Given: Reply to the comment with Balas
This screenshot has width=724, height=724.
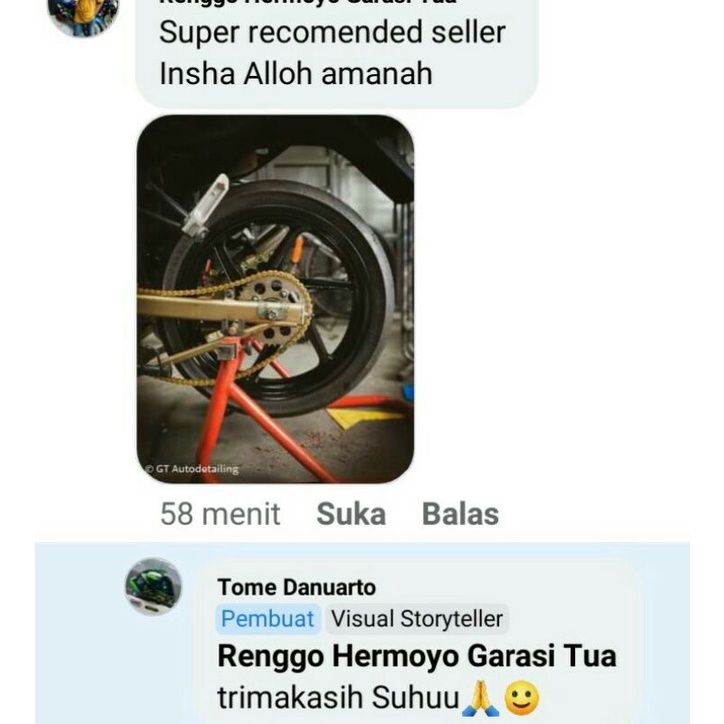Looking at the screenshot, I should point(460,514).
